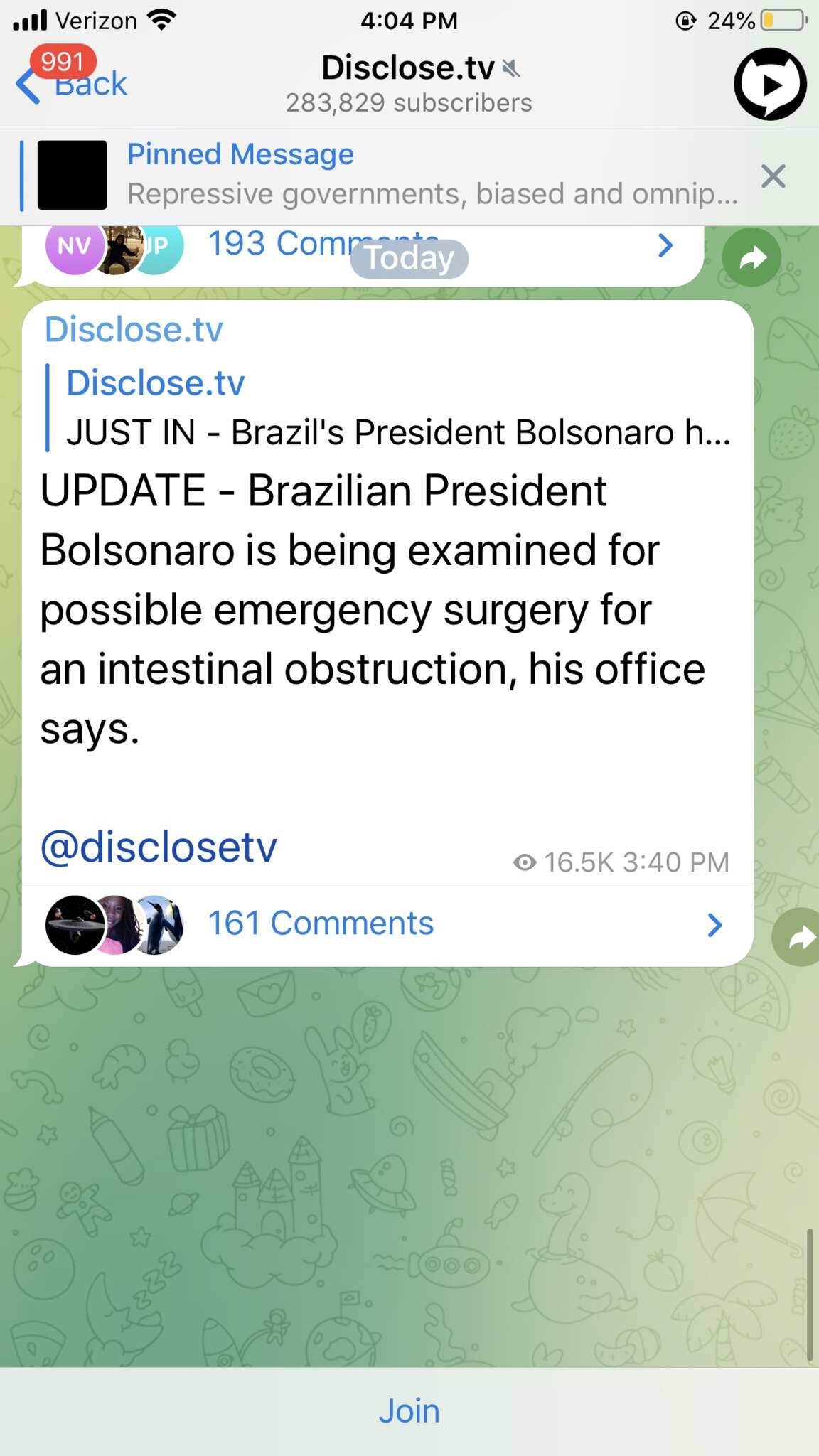This screenshot has width=819, height=1456.
Task: Dismiss the pinned message banner
Action: (773, 176)
